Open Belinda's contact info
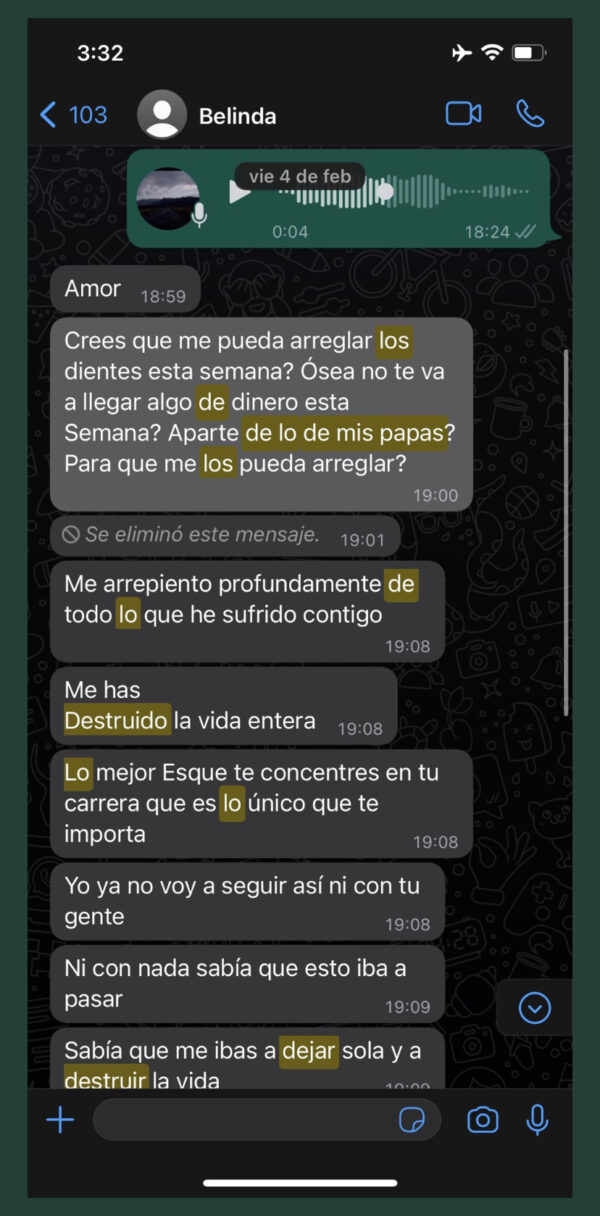Image resolution: width=600 pixels, height=1216 pixels. [238, 115]
